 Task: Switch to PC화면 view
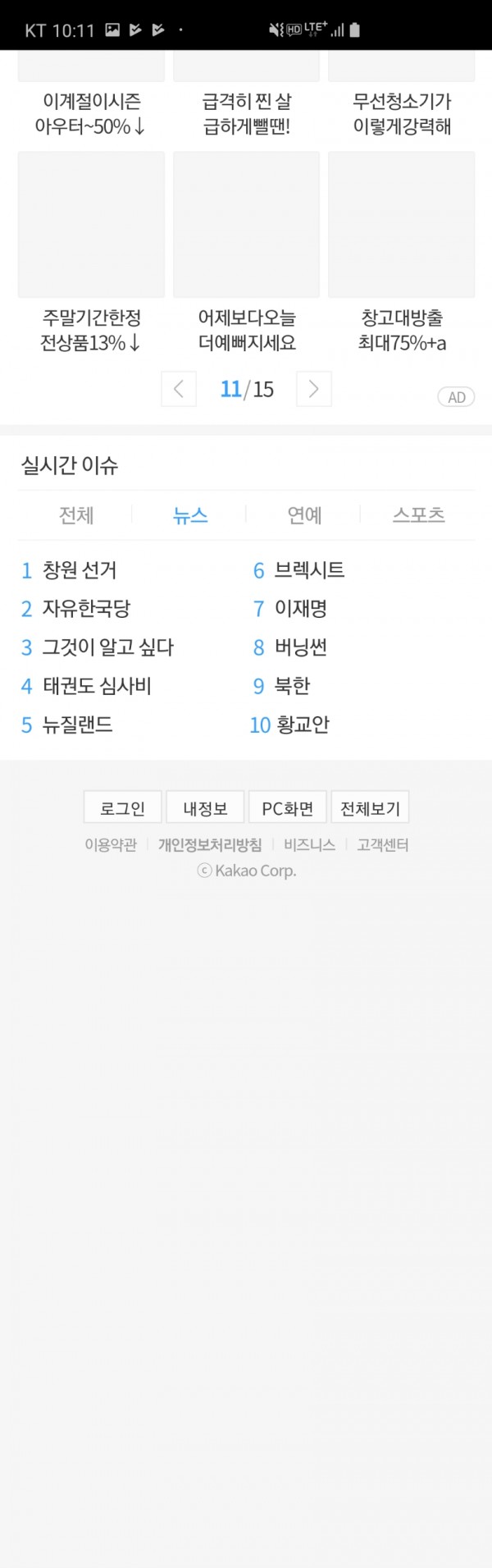click(288, 808)
